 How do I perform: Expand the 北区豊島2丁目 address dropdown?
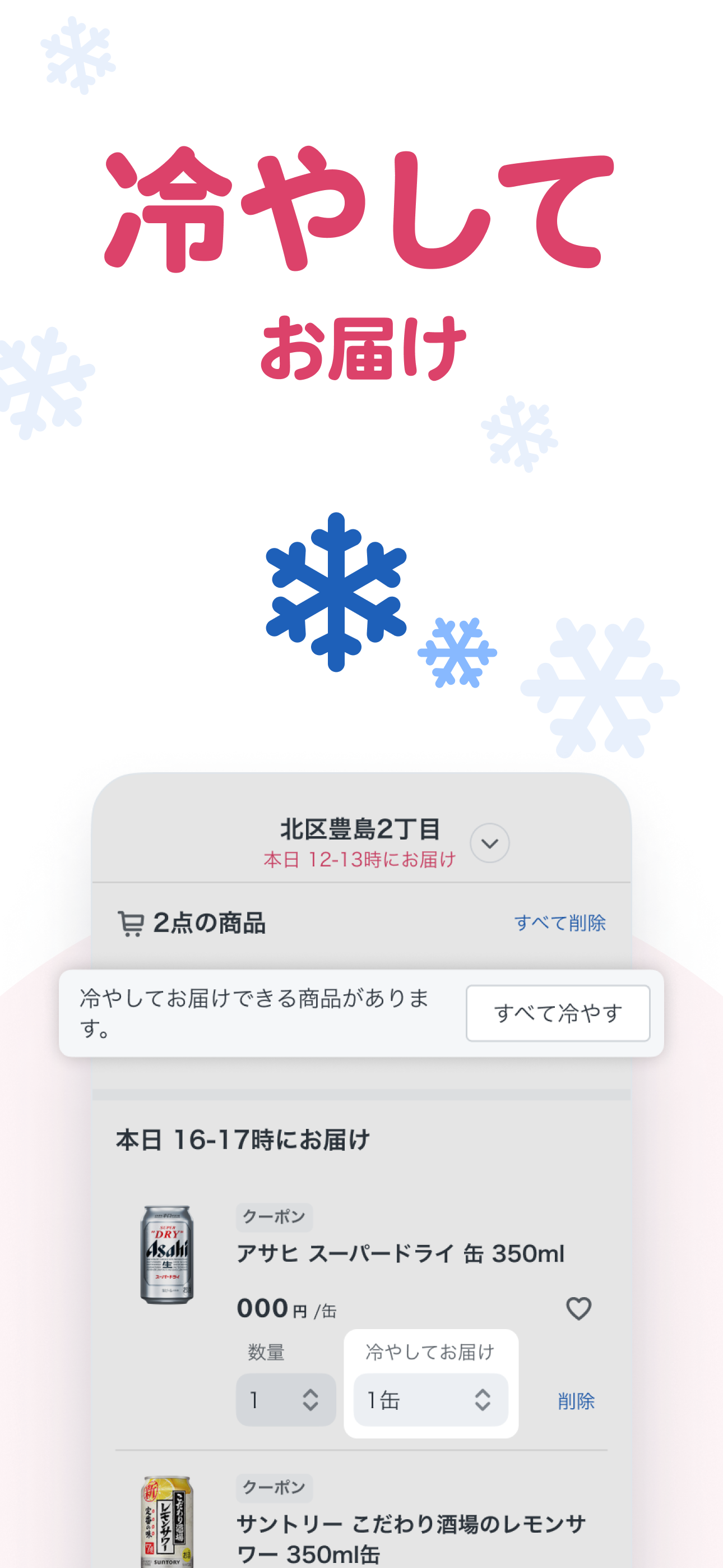(489, 843)
